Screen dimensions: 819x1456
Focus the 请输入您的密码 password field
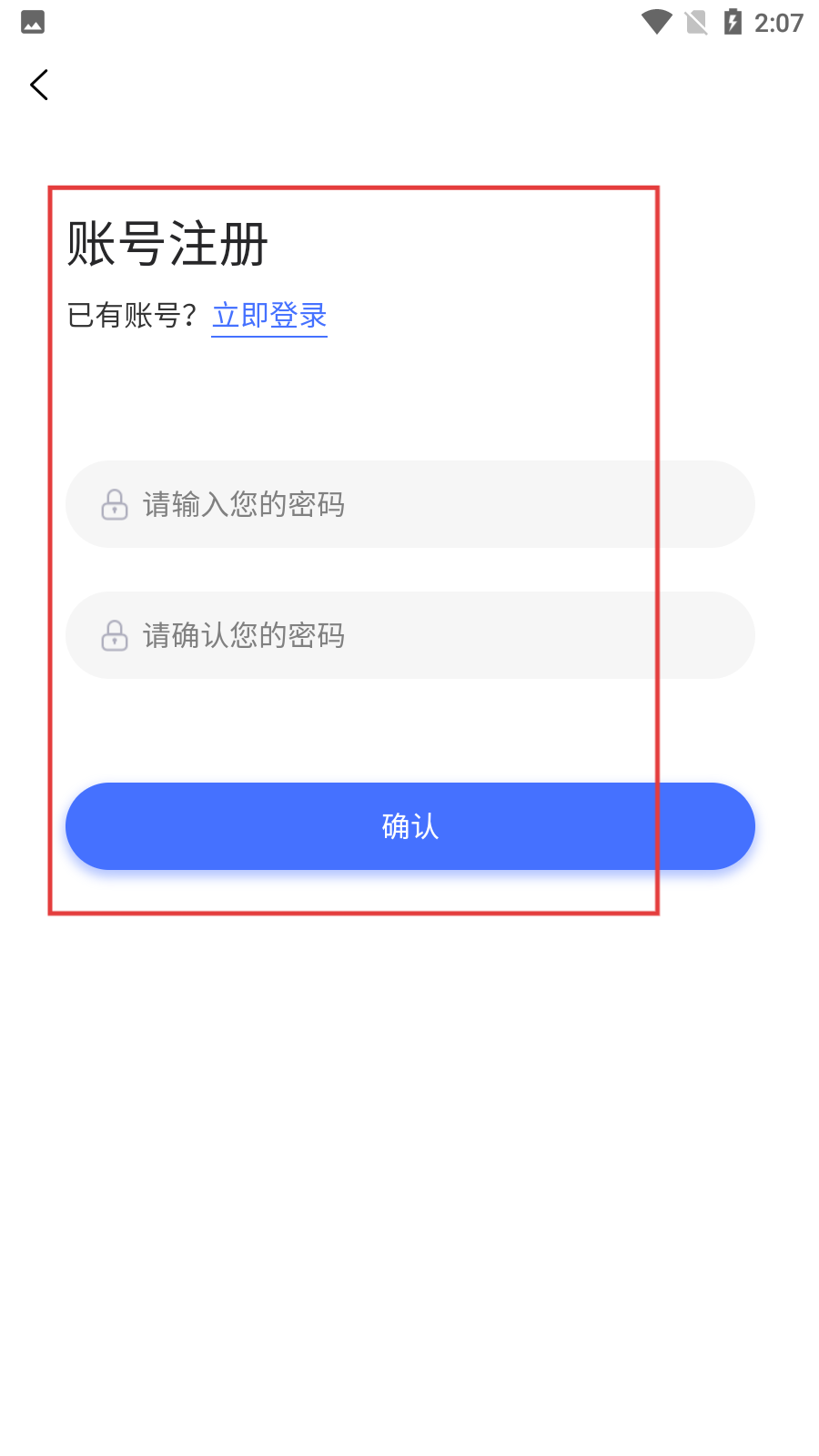click(x=409, y=504)
